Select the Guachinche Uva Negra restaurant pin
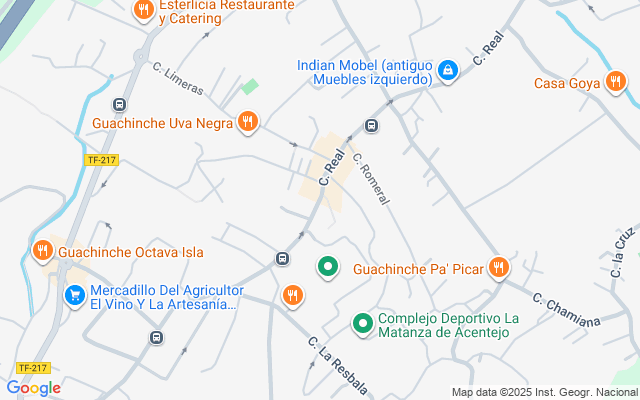This screenshot has width=640, height=400. (247, 122)
